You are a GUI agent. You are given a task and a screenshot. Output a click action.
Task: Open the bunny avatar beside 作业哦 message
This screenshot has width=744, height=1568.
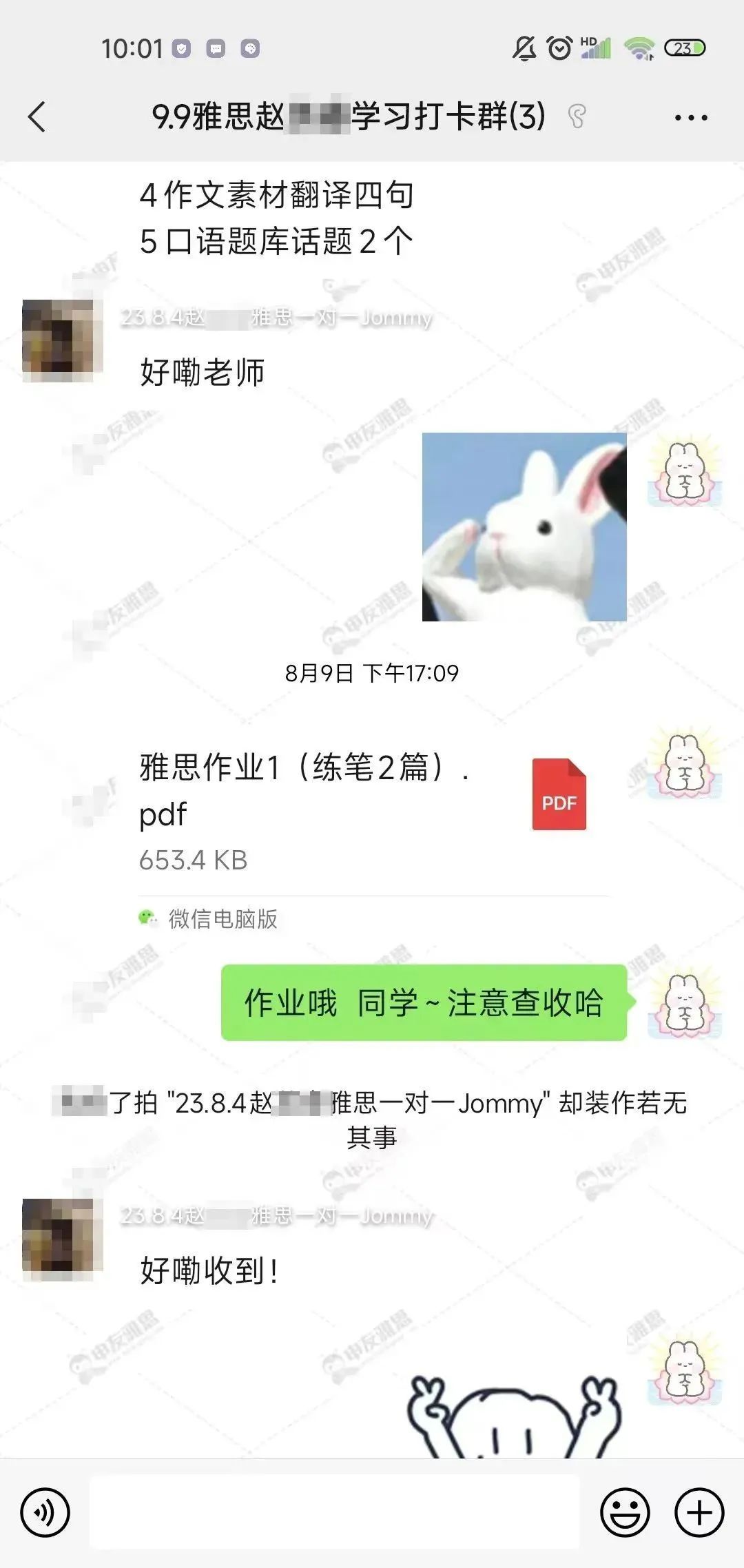pyautogui.click(x=683, y=1002)
